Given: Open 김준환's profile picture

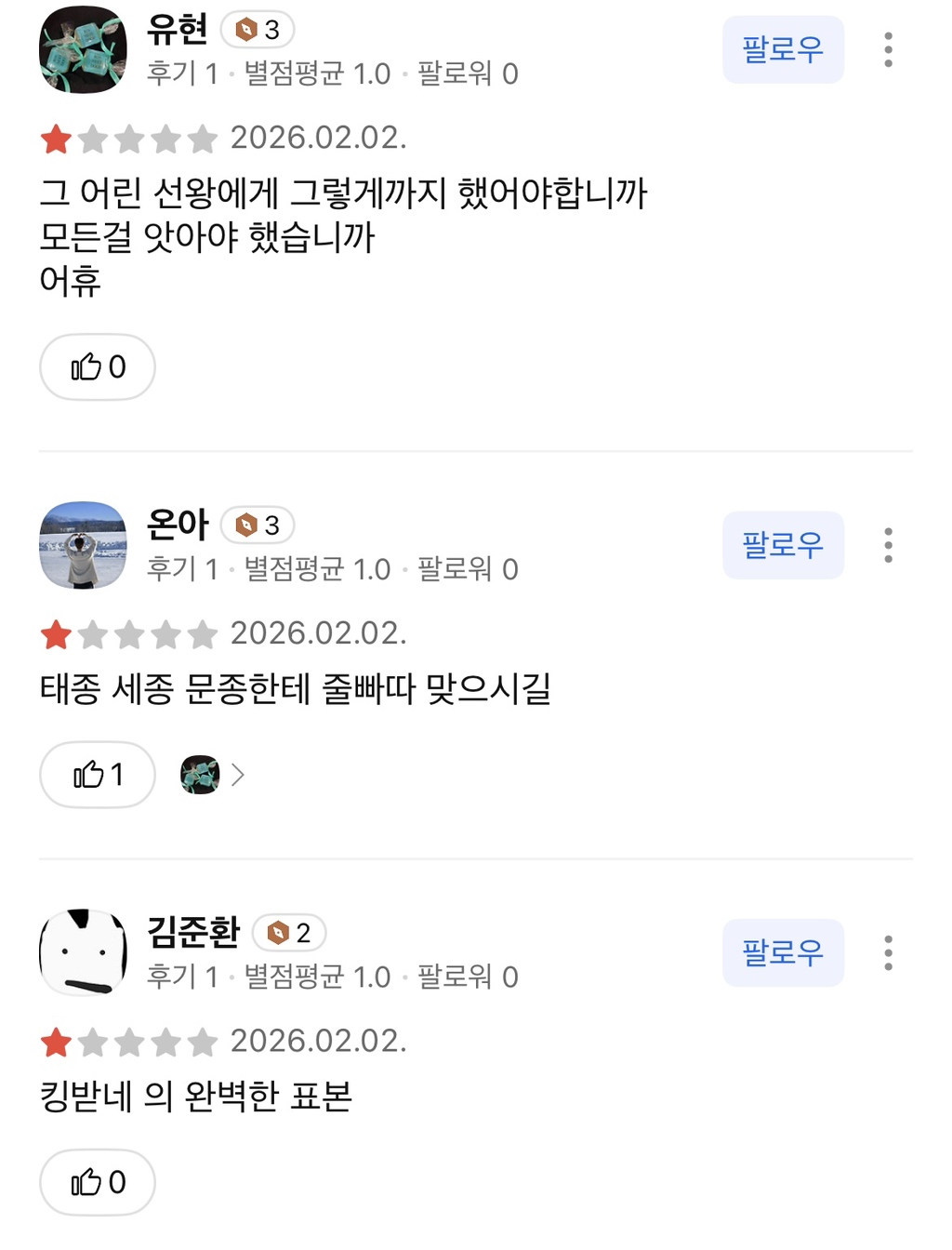Looking at the screenshot, I should pos(83,952).
